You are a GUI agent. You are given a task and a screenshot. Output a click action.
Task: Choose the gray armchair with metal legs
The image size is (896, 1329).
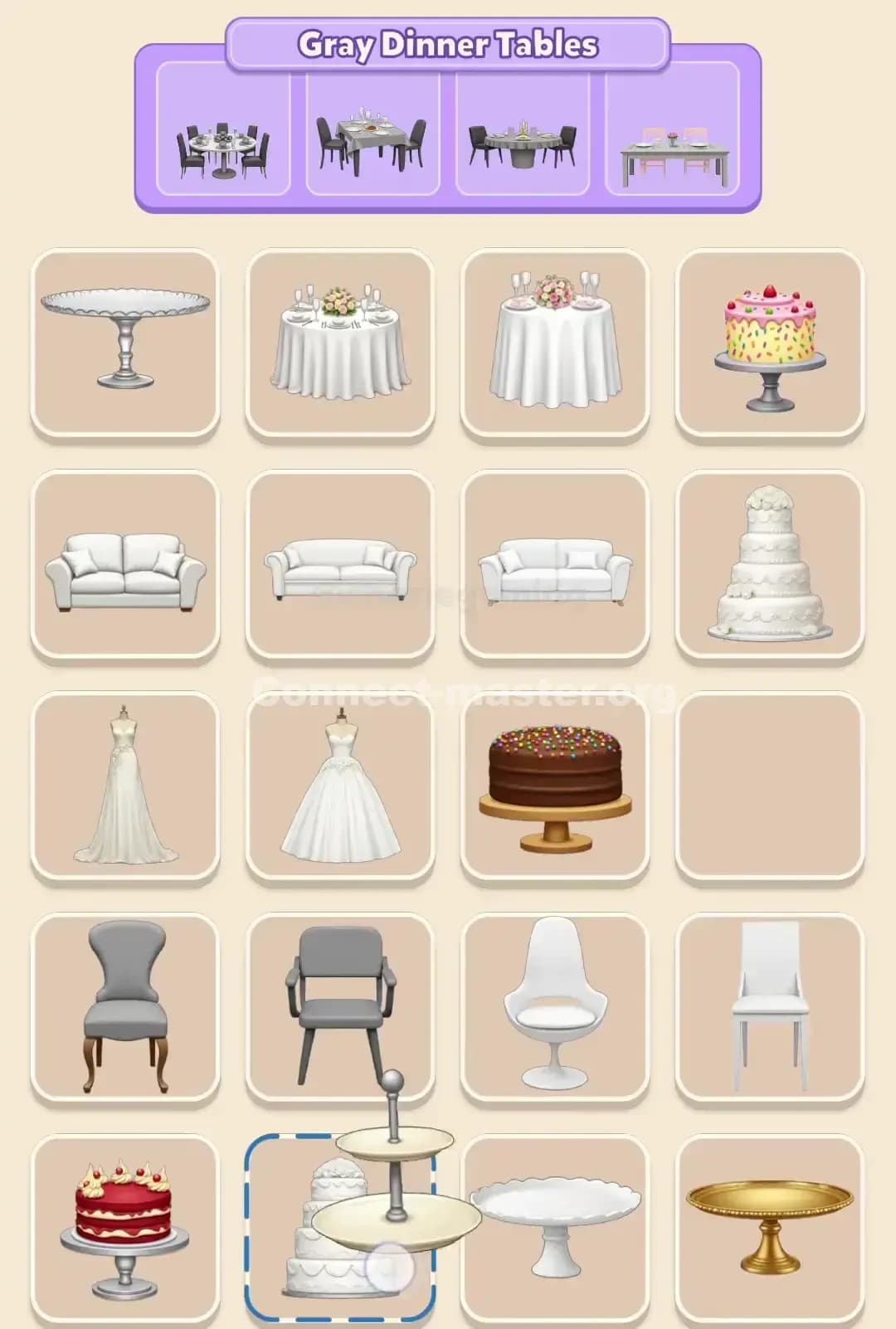[340, 1008]
